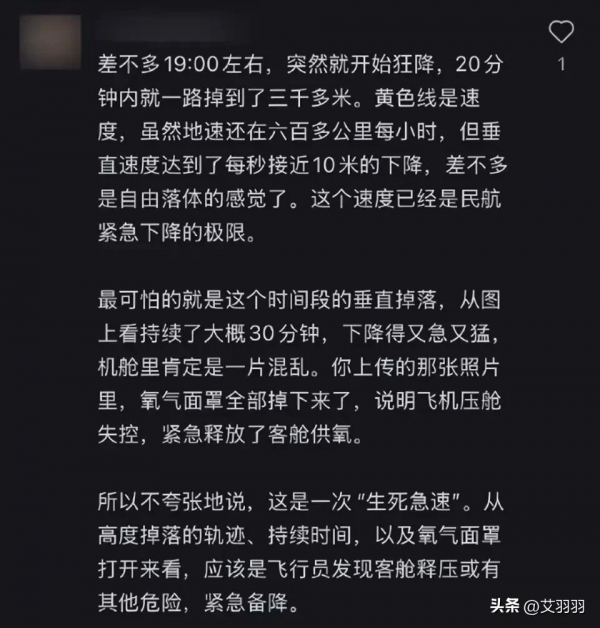Open the commenter's blurred profile avatar

[x=50, y=42]
